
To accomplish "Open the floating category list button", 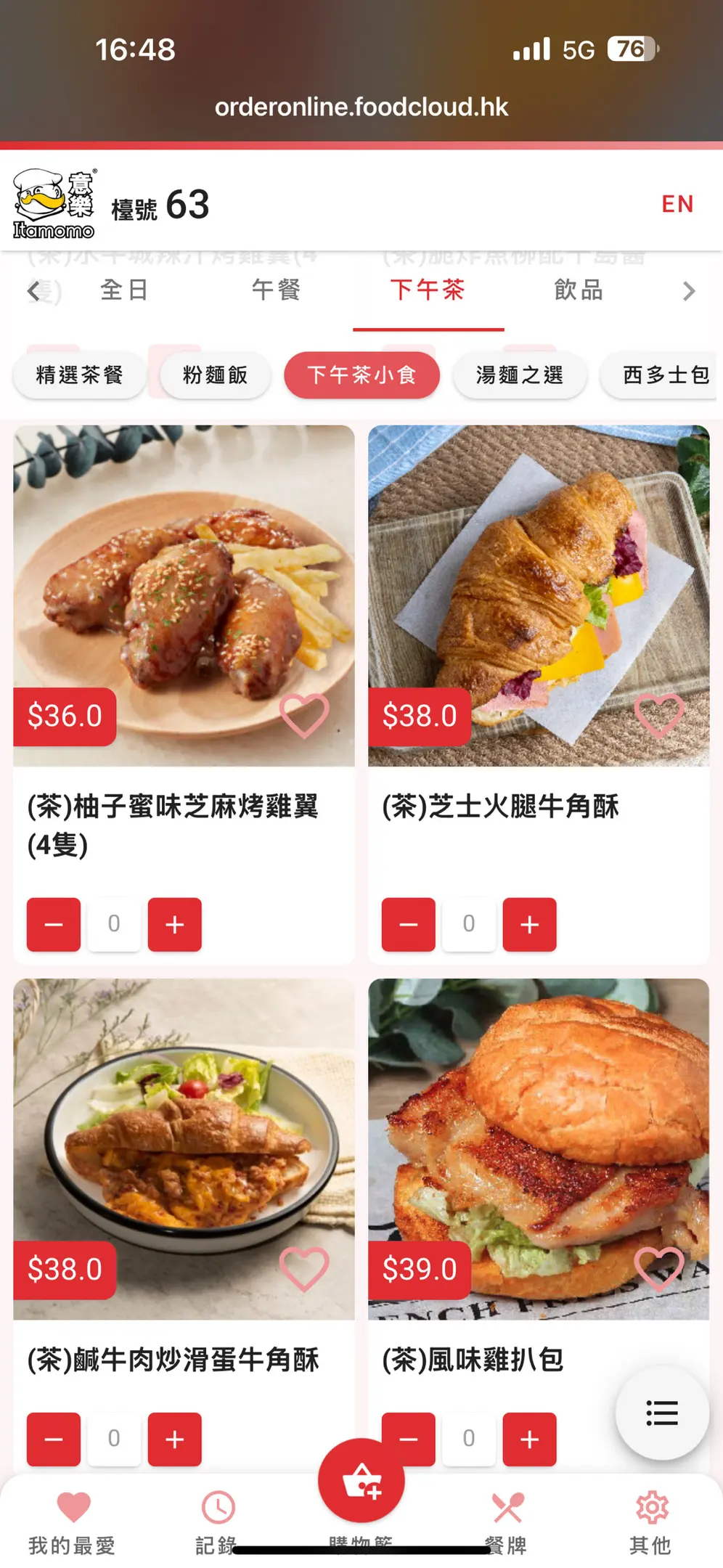I will coord(661,1413).
